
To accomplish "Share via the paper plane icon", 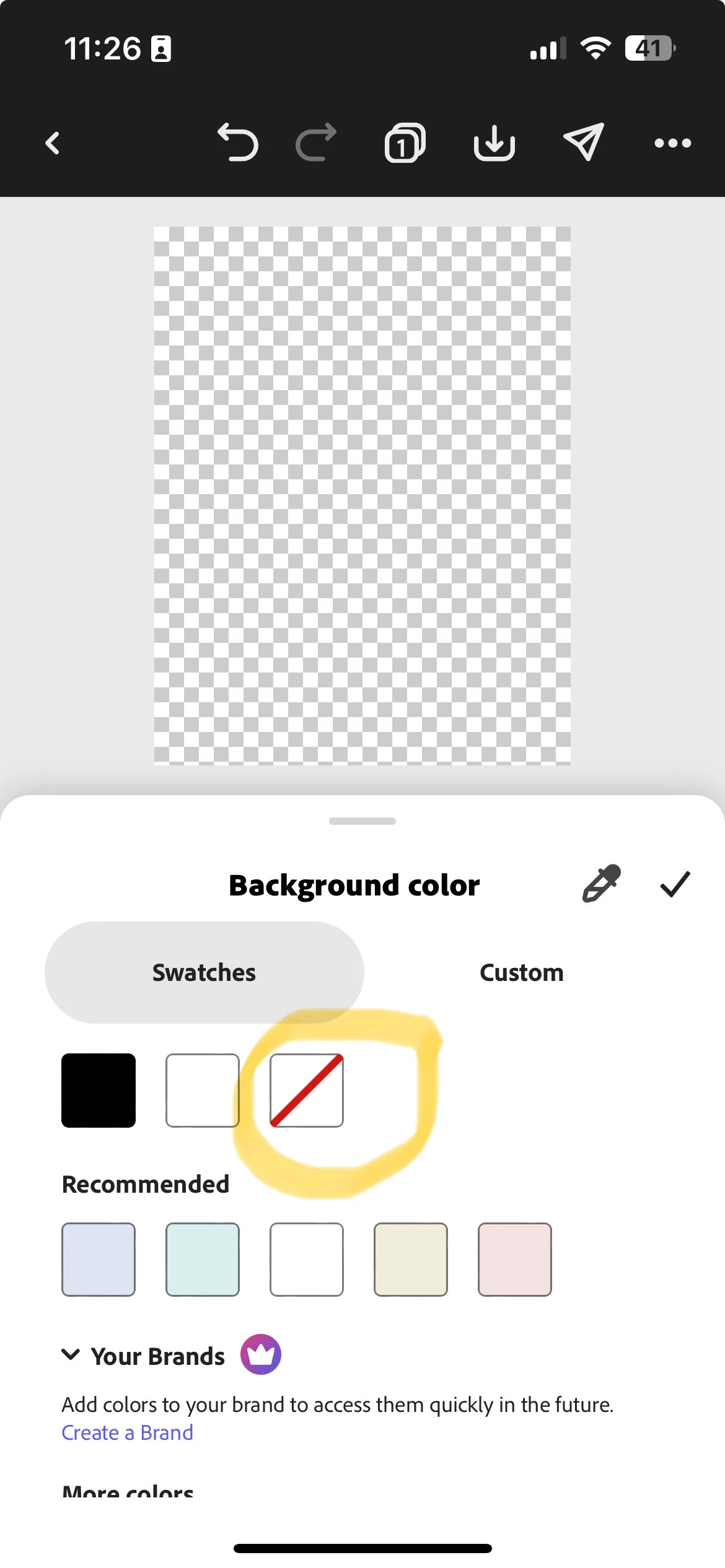I will coord(583,142).
